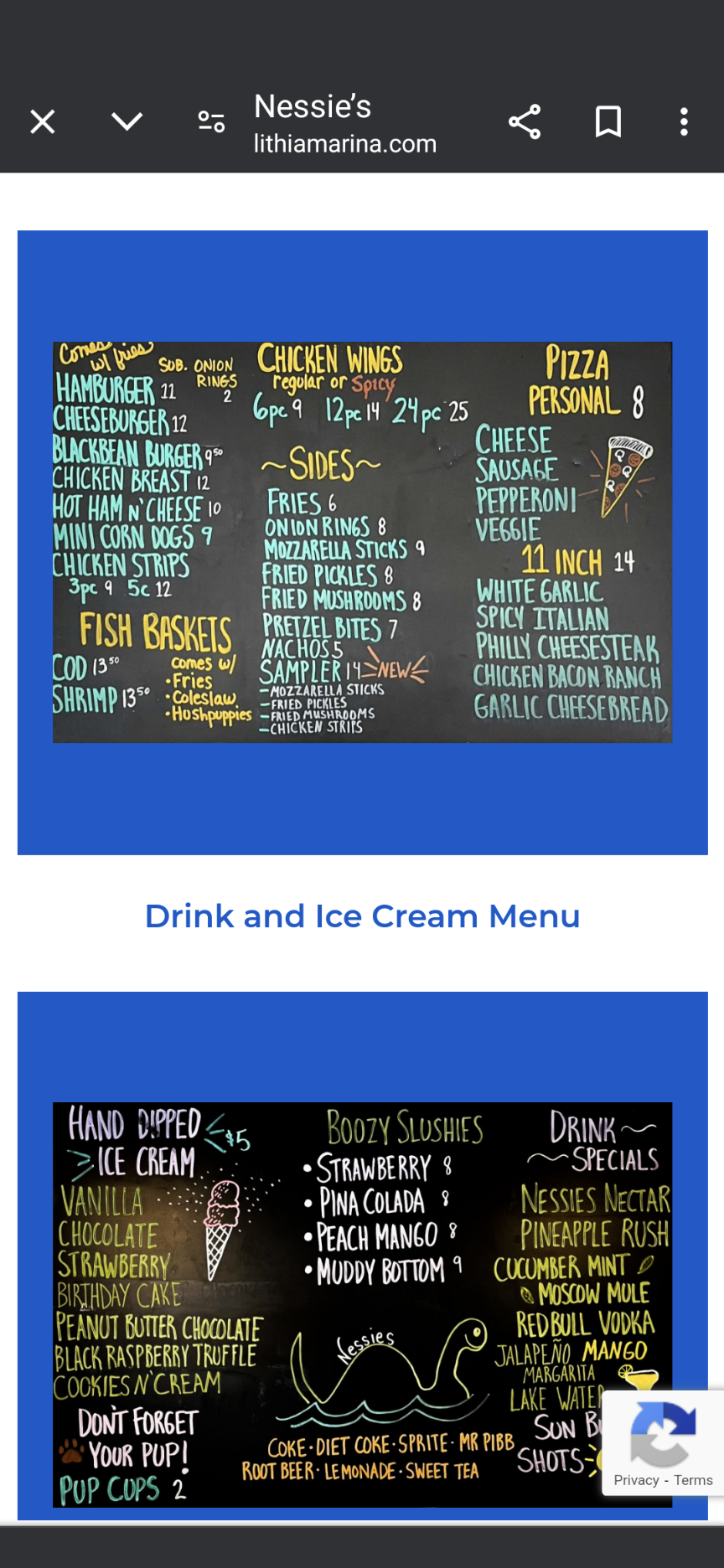Bookmark the Nessie's menu page
This screenshot has height=1568, width=724.
click(608, 121)
